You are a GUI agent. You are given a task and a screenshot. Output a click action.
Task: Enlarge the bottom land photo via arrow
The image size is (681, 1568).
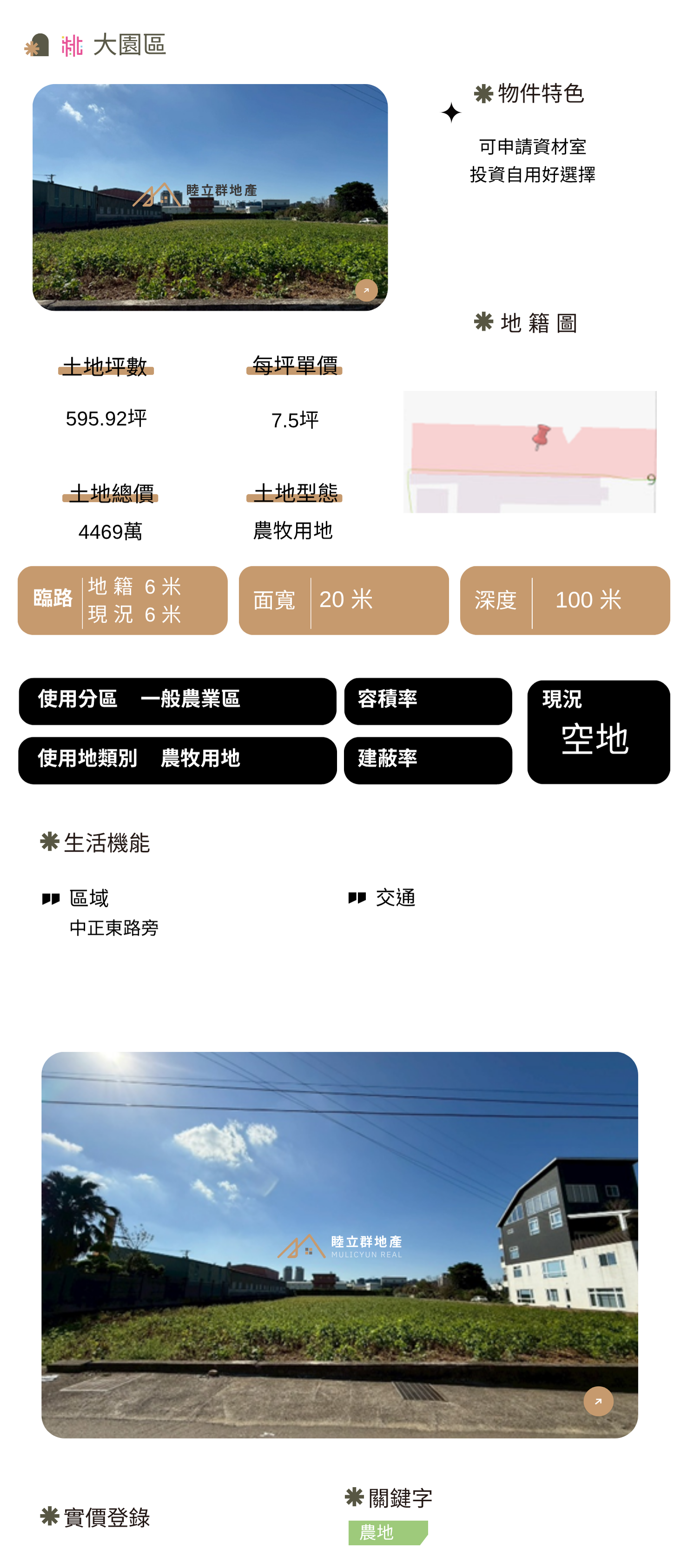tap(598, 1401)
